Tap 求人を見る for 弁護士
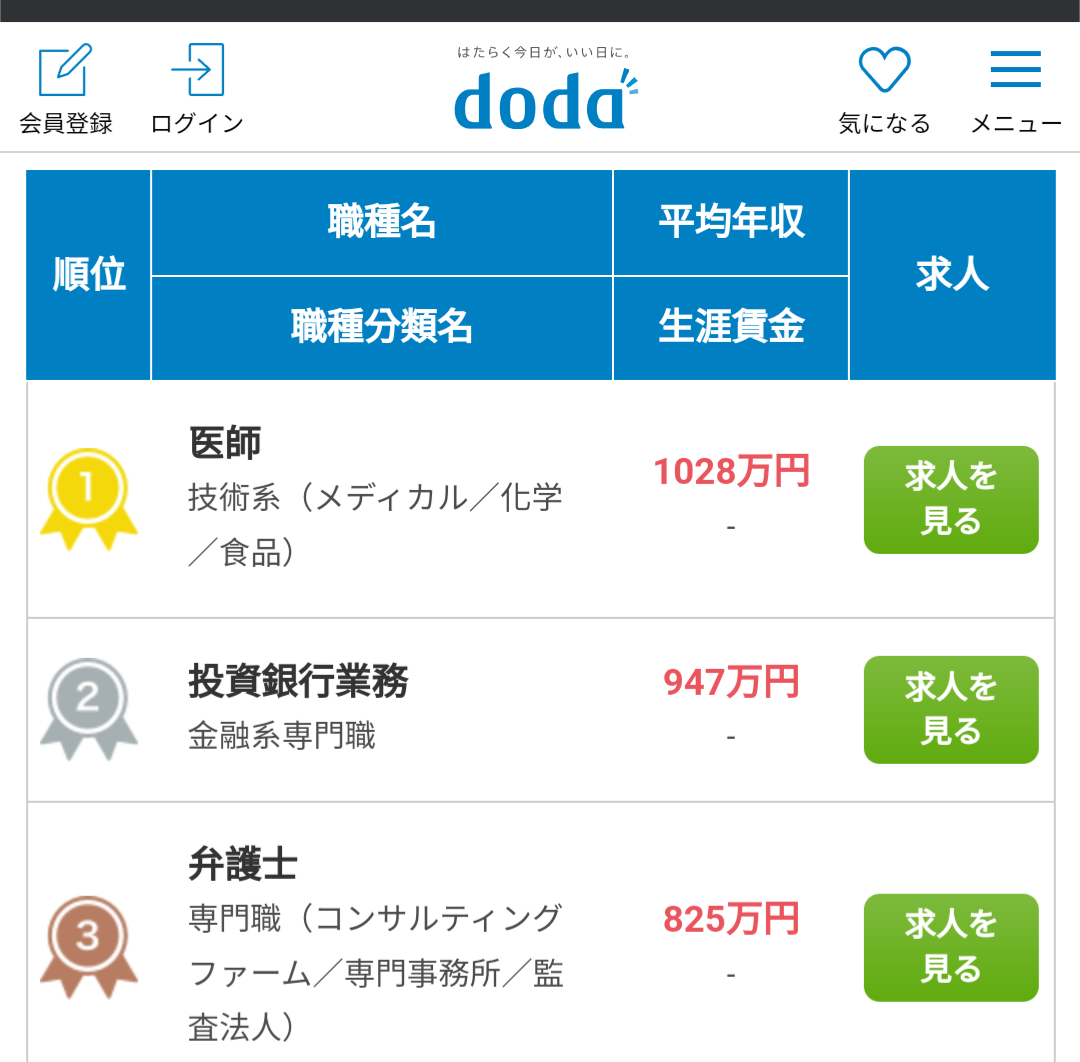This screenshot has width=1080, height=1062. pos(950,947)
